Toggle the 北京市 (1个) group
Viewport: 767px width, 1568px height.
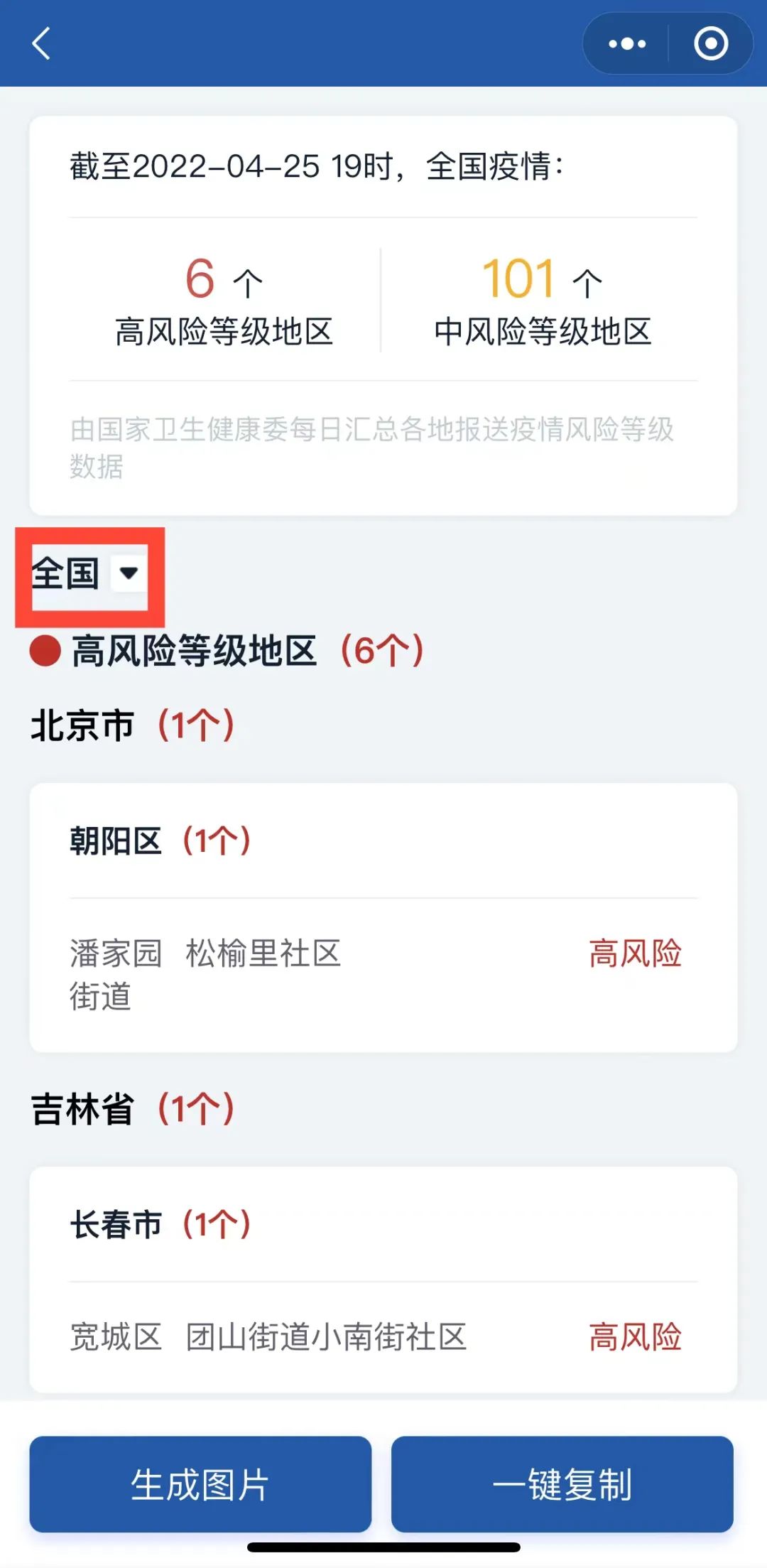point(131,725)
